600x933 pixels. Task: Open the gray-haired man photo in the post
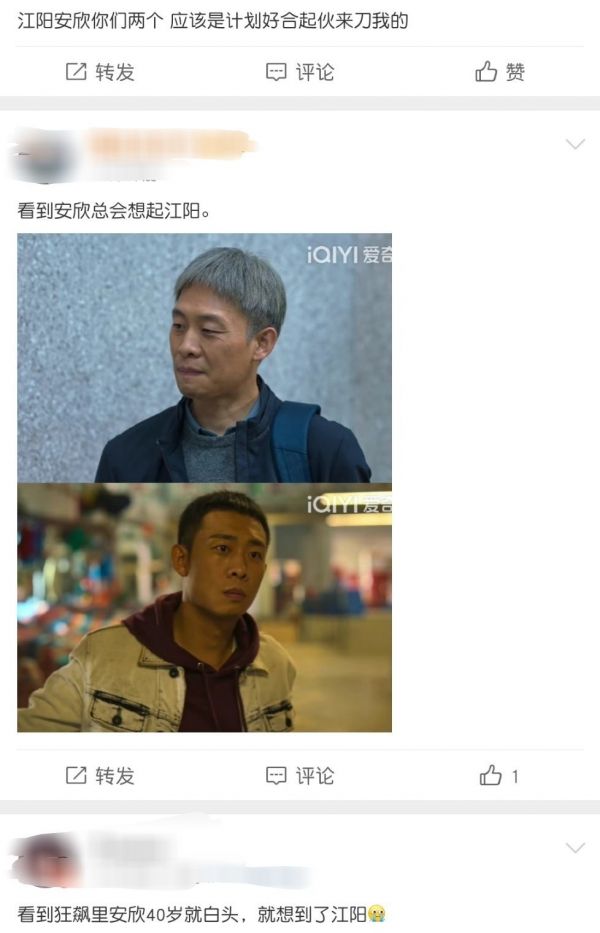tap(204, 358)
